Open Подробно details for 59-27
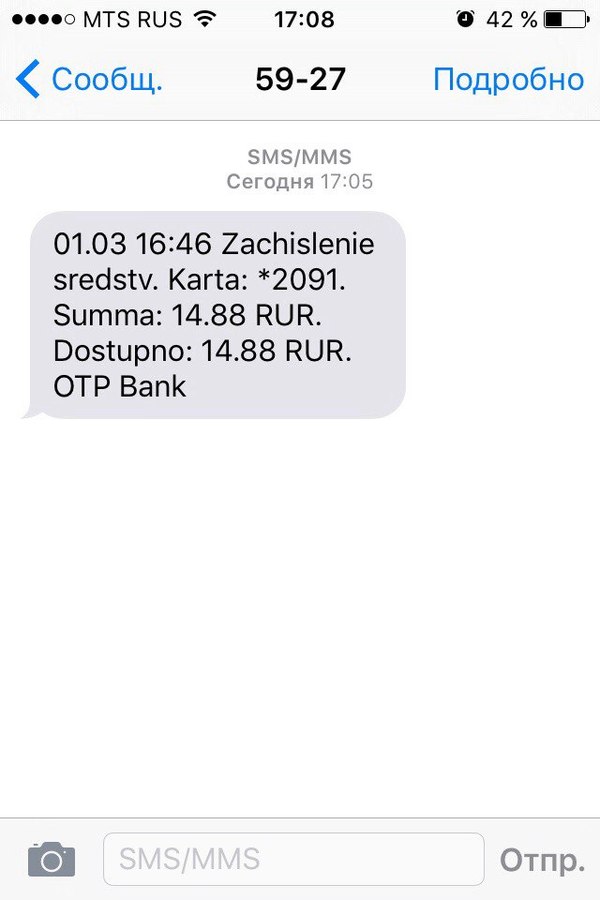 508,79
